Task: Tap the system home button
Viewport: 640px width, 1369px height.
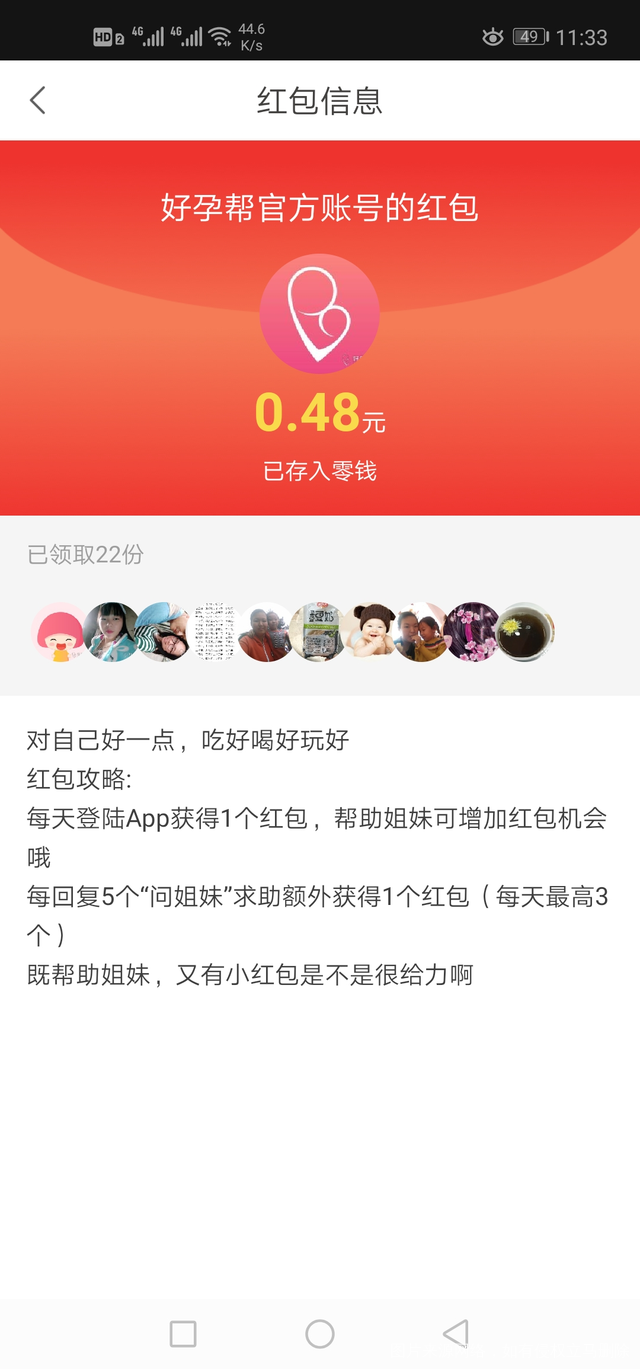Action: tap(320, 1333)
